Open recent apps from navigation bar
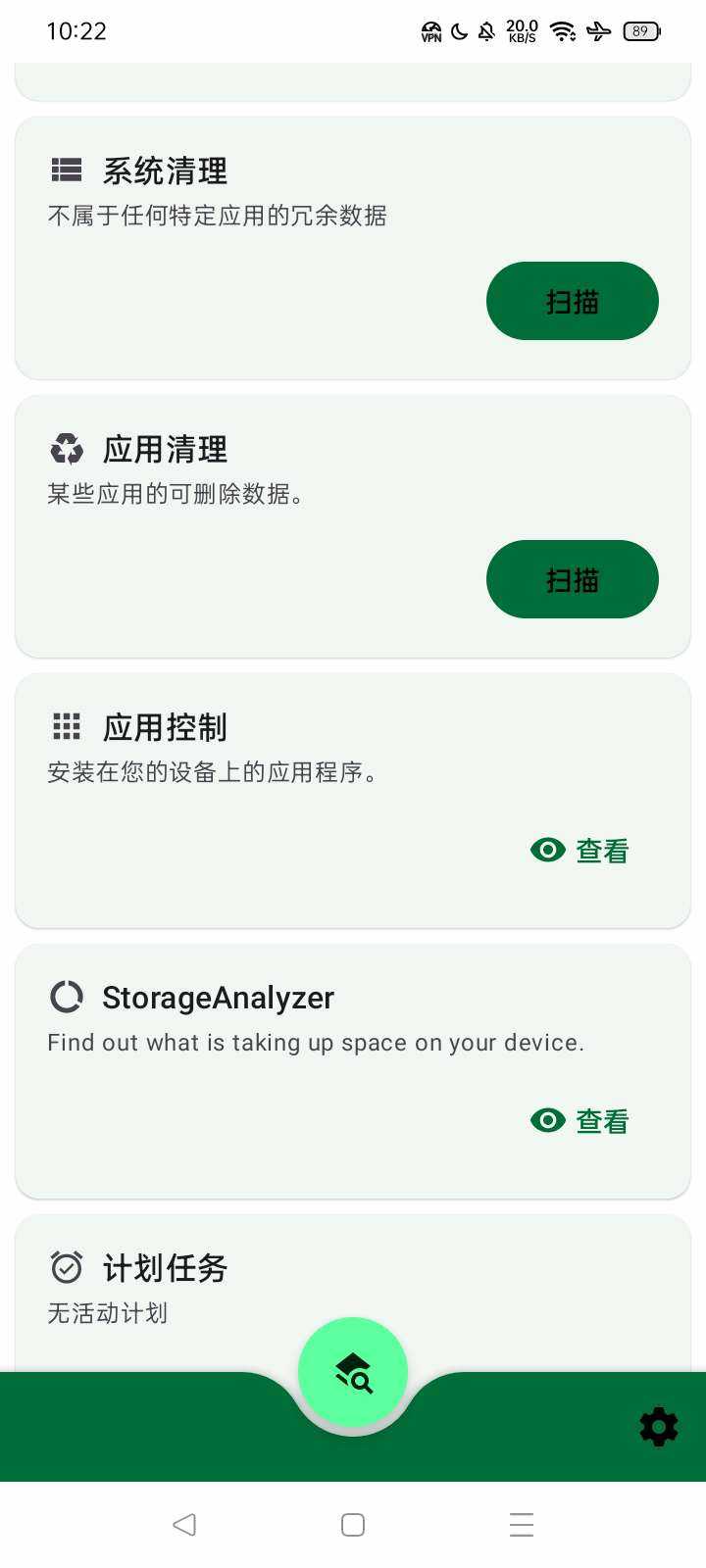Image resolution: width=706 pixels, height=1568 pixels. click(x=522, y=1524)
